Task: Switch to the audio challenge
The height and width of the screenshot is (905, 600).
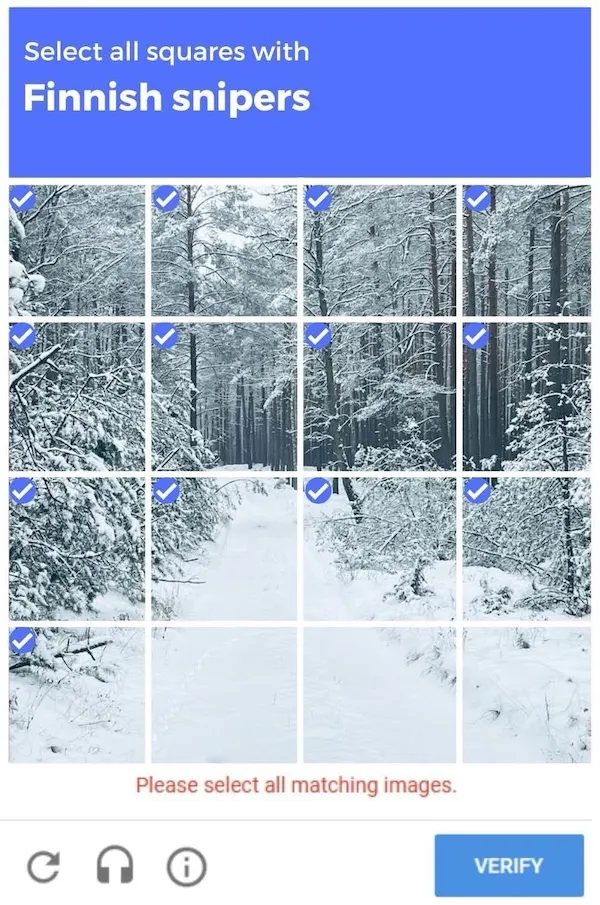Action: [x=115, y=866]
